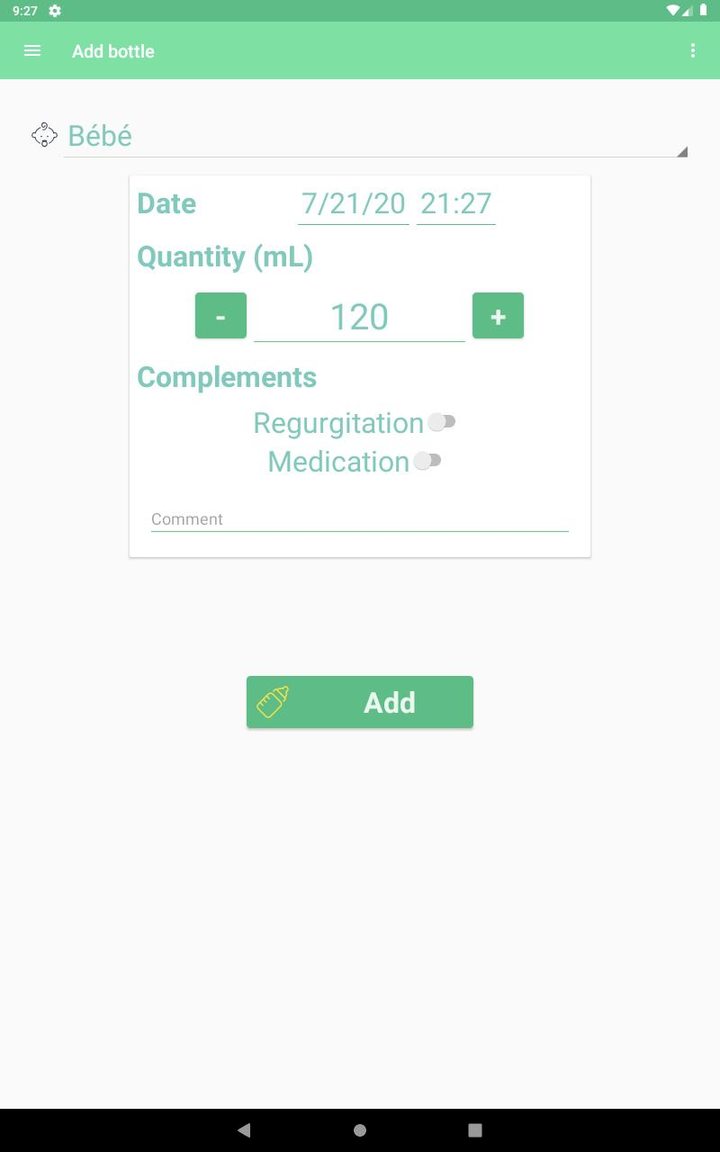This screenshot has height=1152, width=720.
Task: Expand the child selector arrow
Action: (682, 150)
